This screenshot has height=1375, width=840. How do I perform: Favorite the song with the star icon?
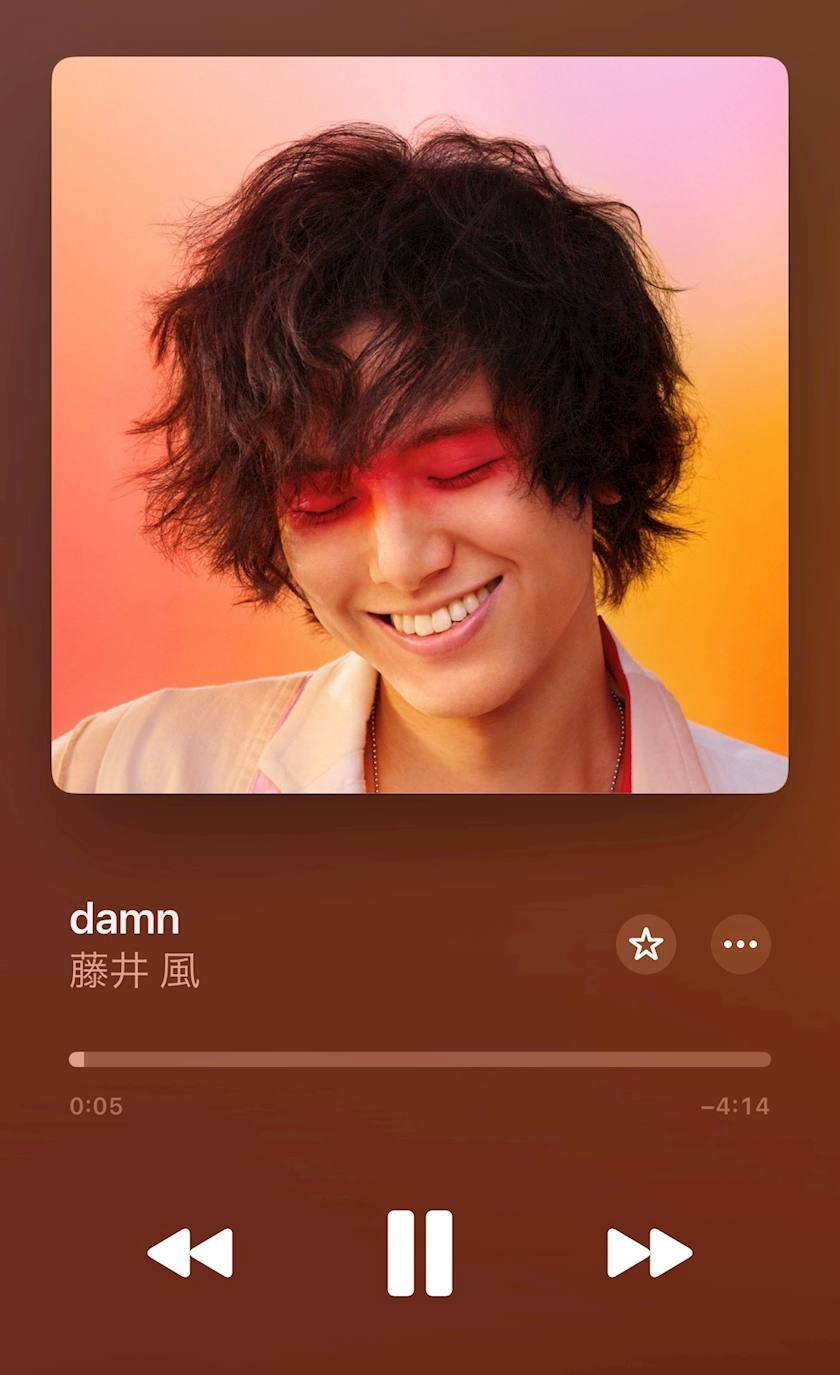coord(646,944)
